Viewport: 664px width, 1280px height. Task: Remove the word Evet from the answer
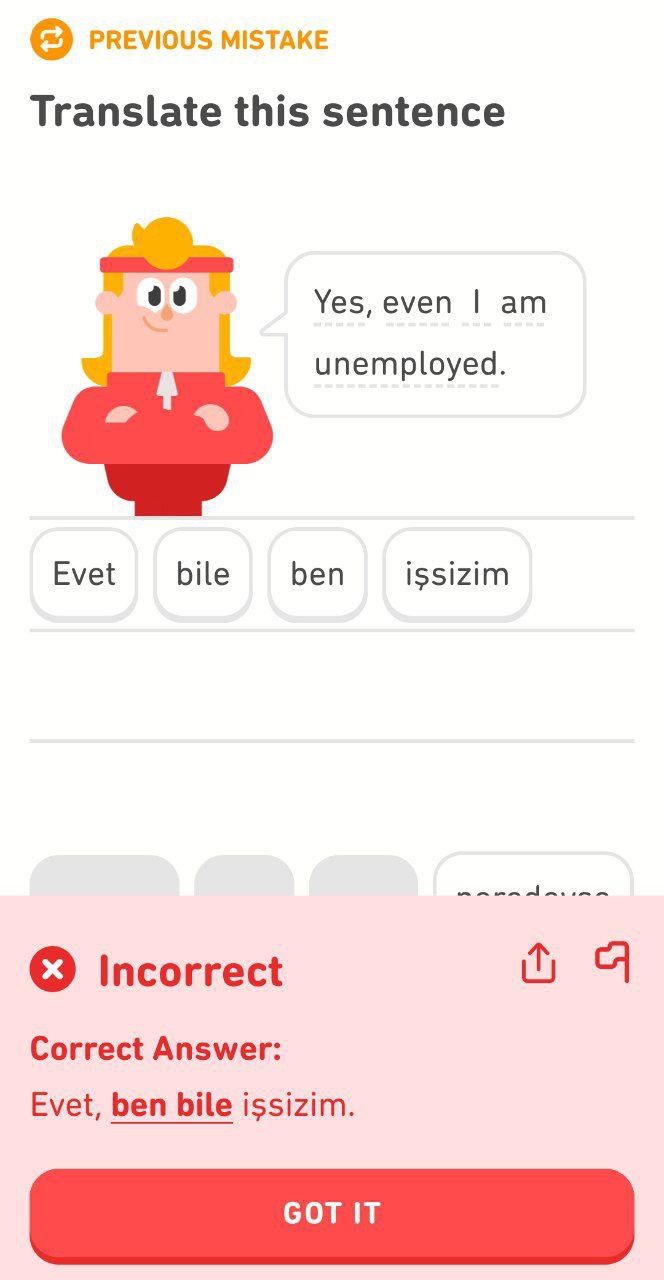(84, 574)
